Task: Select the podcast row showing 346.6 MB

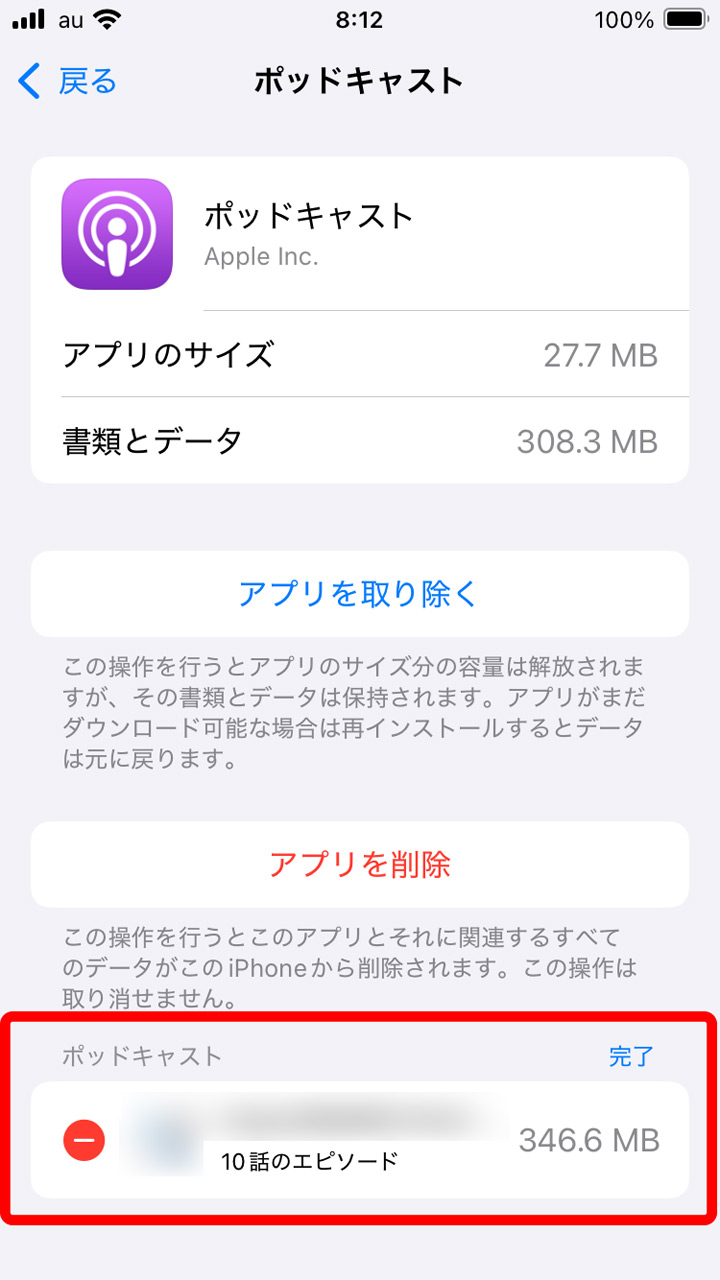Action: click(400, 1140)
